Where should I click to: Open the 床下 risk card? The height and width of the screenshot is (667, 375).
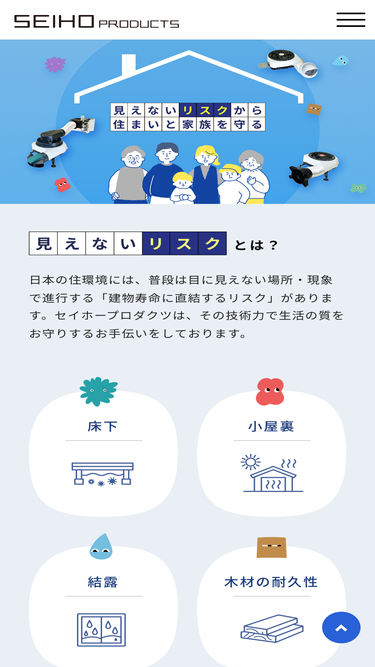click(103, 454)
